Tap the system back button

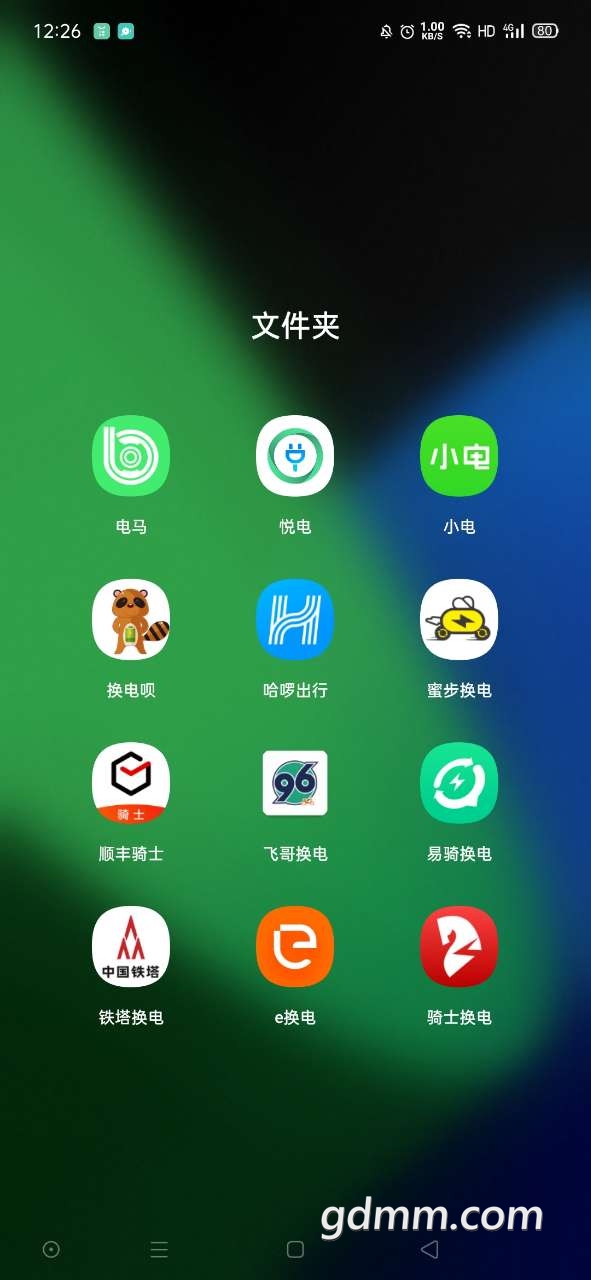point(430,1249)
